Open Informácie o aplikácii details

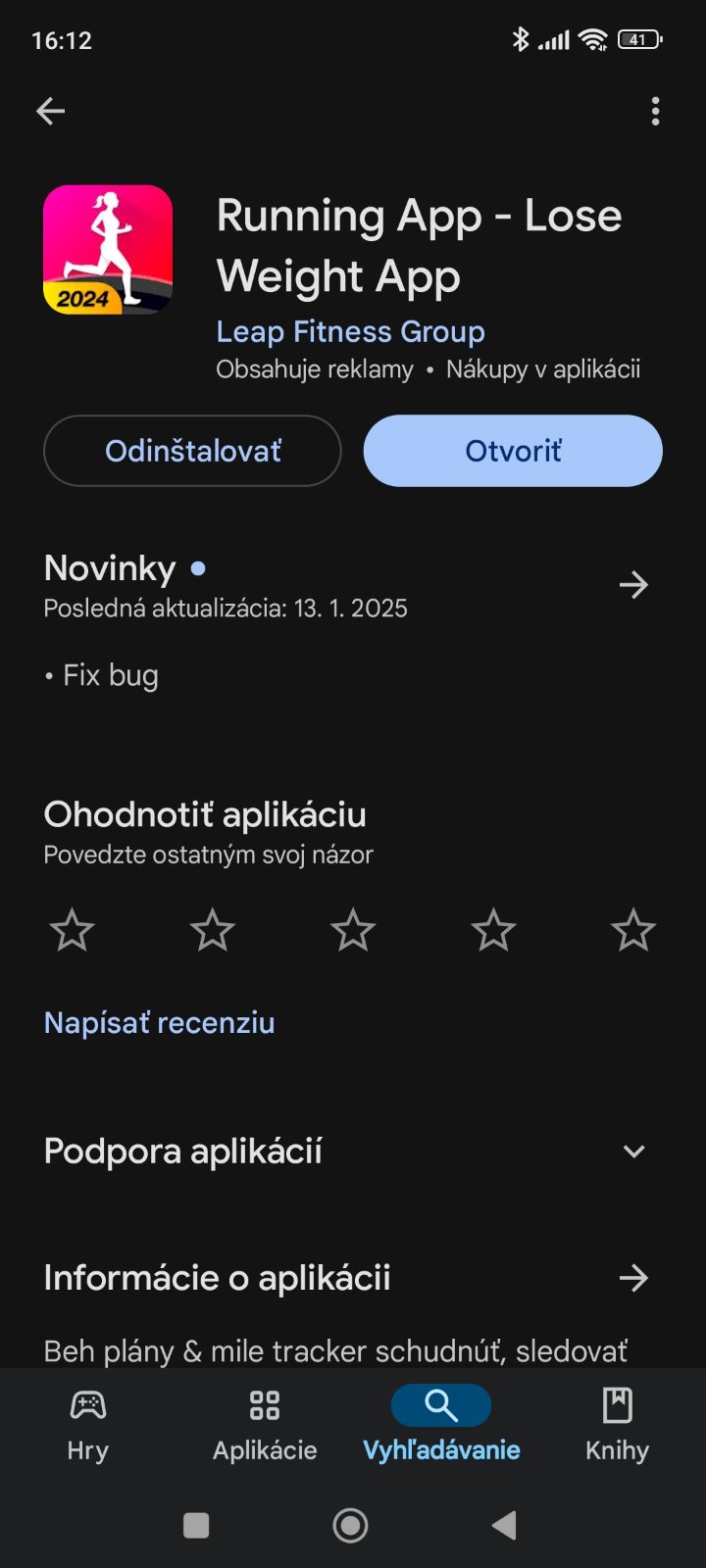click(x=633, y=1278)
